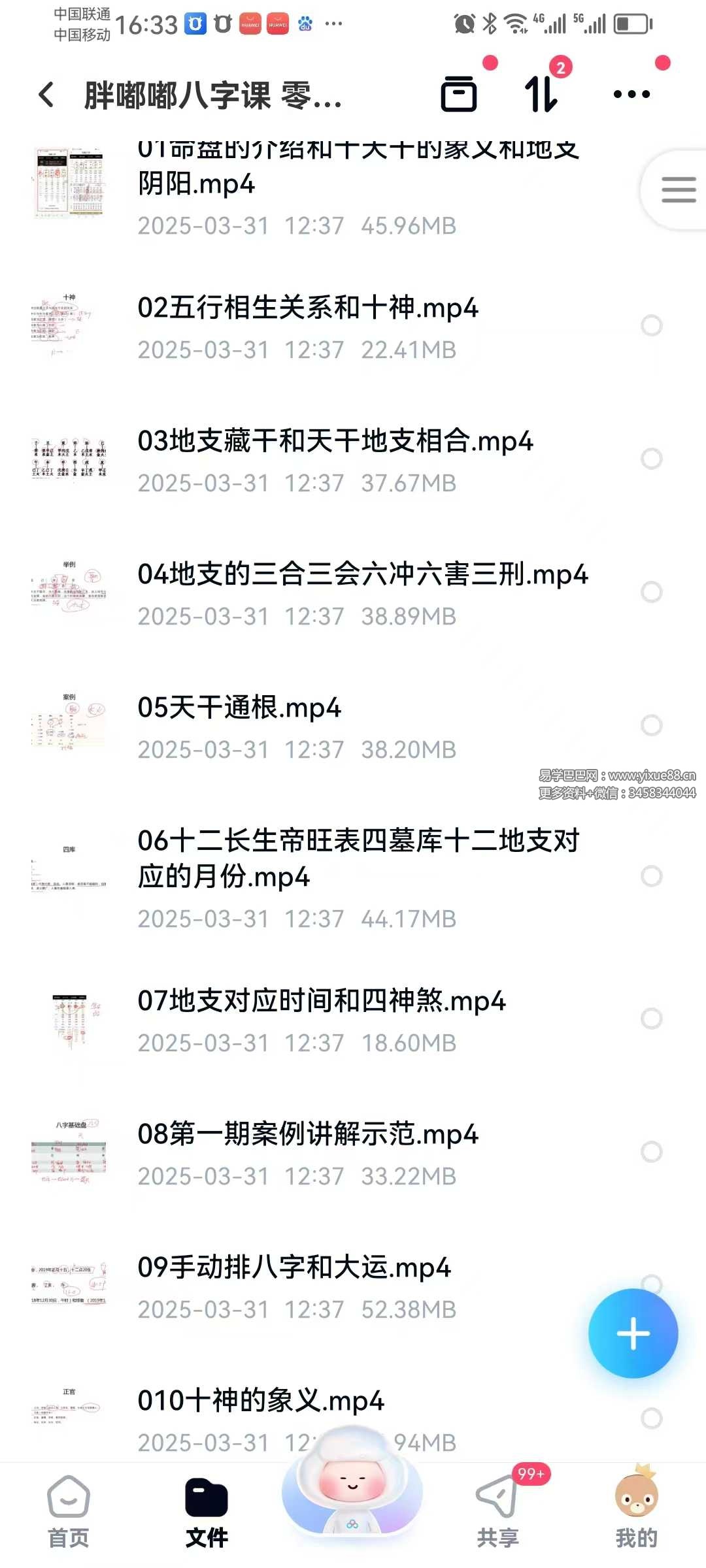706x1568 pixels.
Task: Switch to the 文件 tab
Action: [207, 1512]
